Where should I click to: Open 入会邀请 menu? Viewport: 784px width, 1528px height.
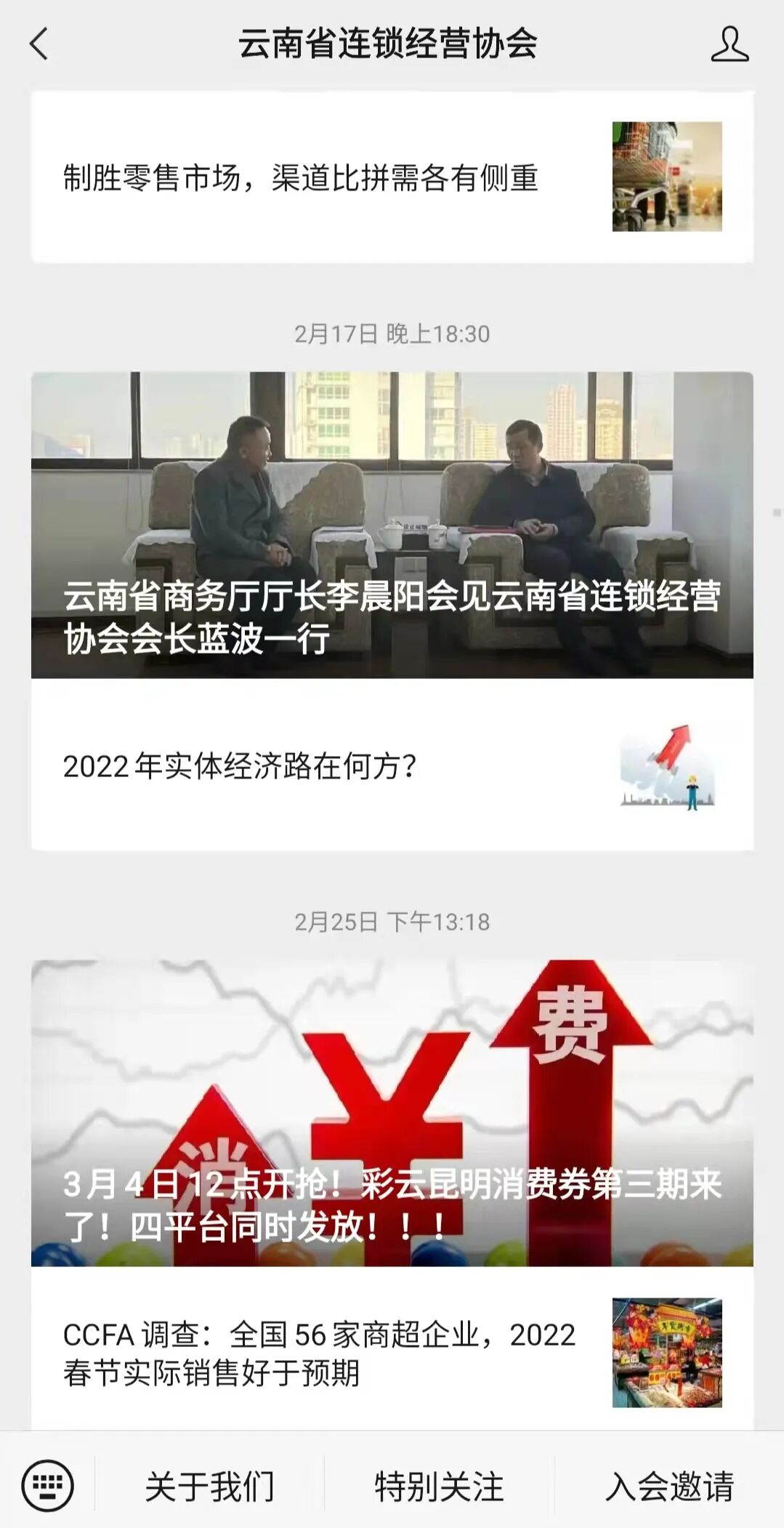pos(669,1486)
